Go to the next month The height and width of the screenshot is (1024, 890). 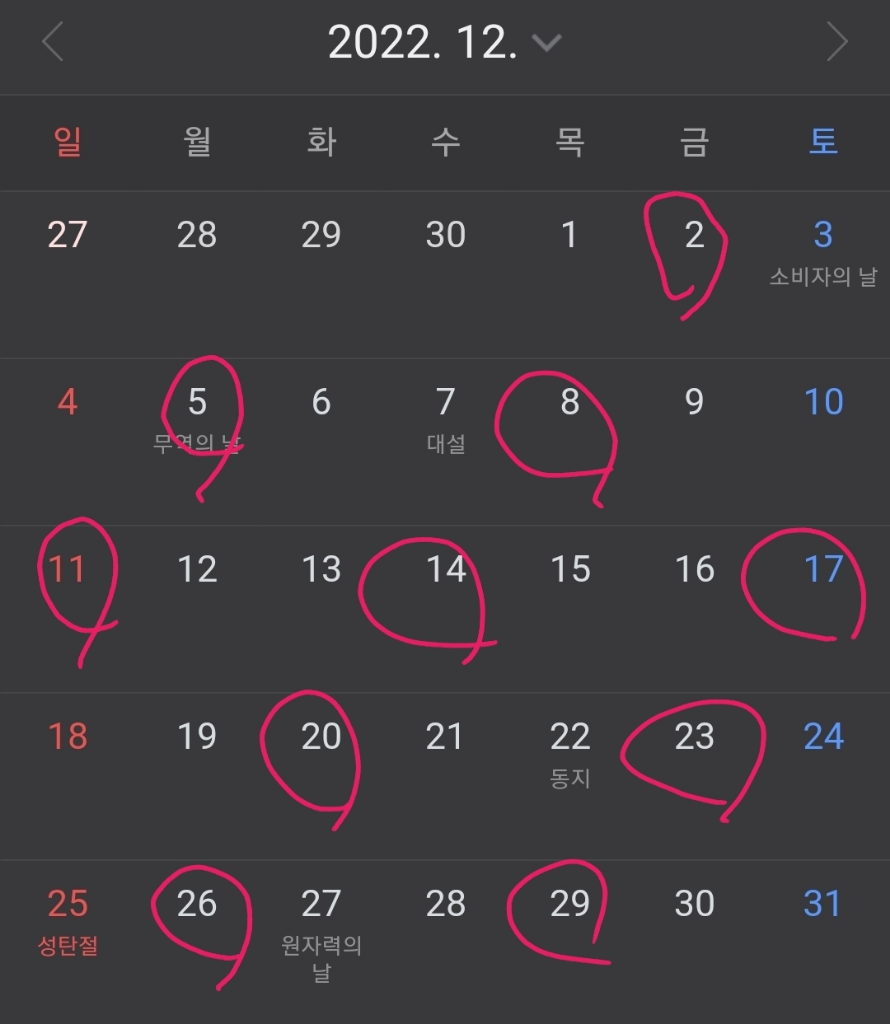click(836, 43)
